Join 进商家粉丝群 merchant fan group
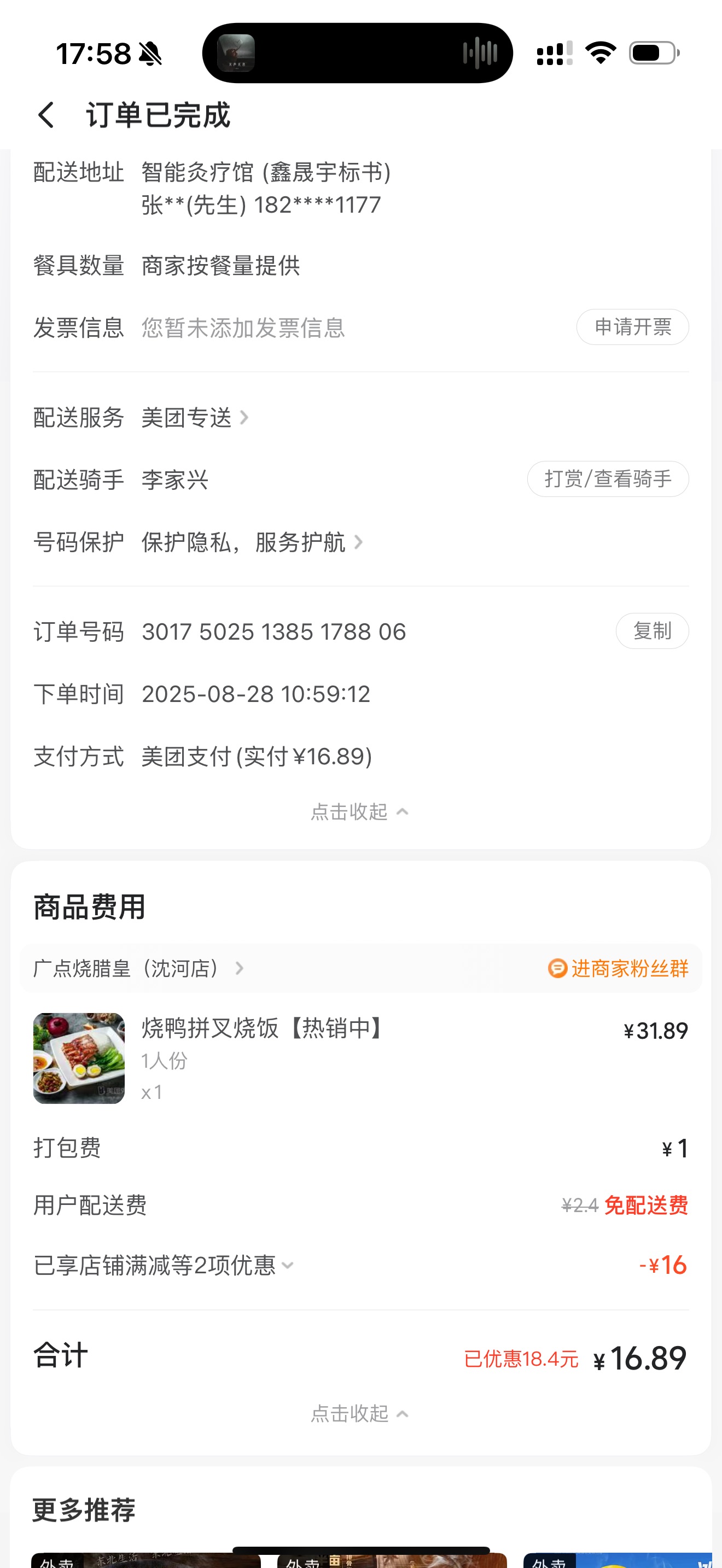 [619, 968]
